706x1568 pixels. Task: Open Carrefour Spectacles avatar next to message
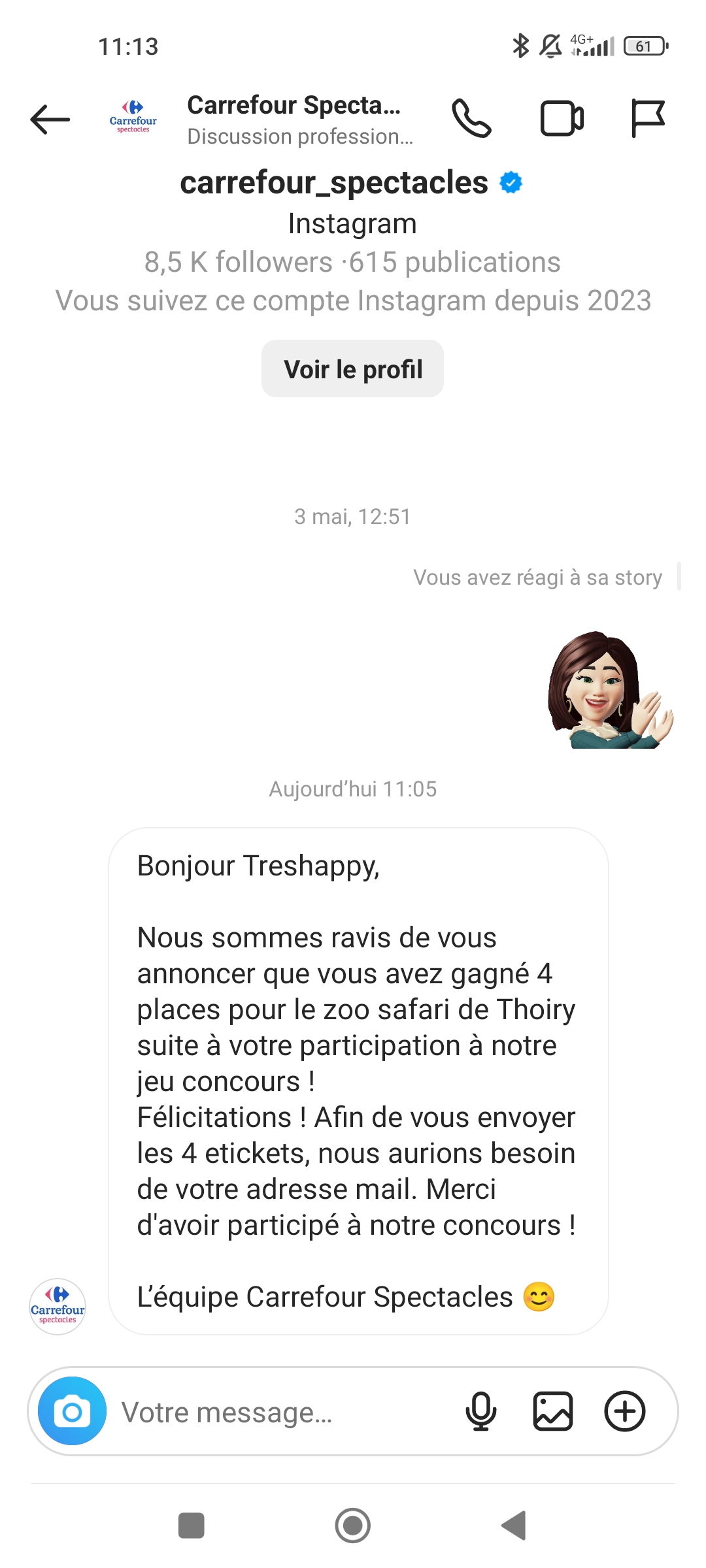pyautogui.click(x=58, y=1307)
